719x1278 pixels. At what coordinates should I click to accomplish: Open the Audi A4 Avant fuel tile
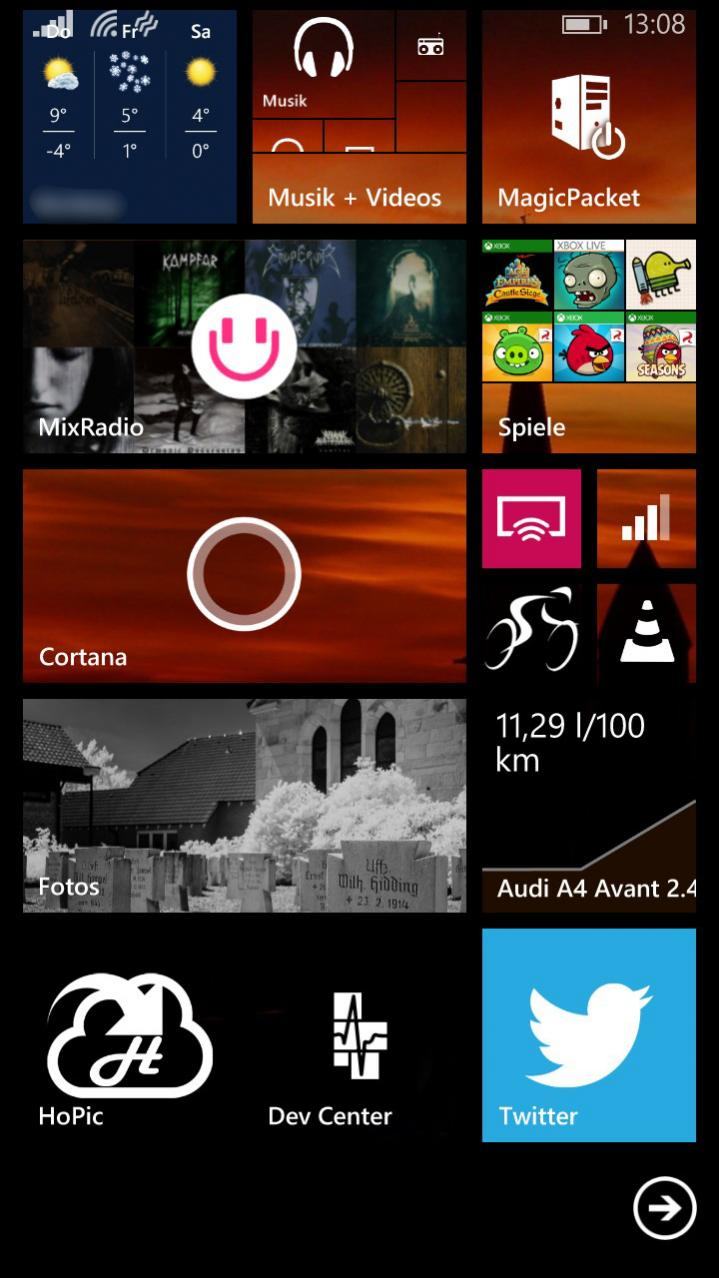[x=588, y=805]
